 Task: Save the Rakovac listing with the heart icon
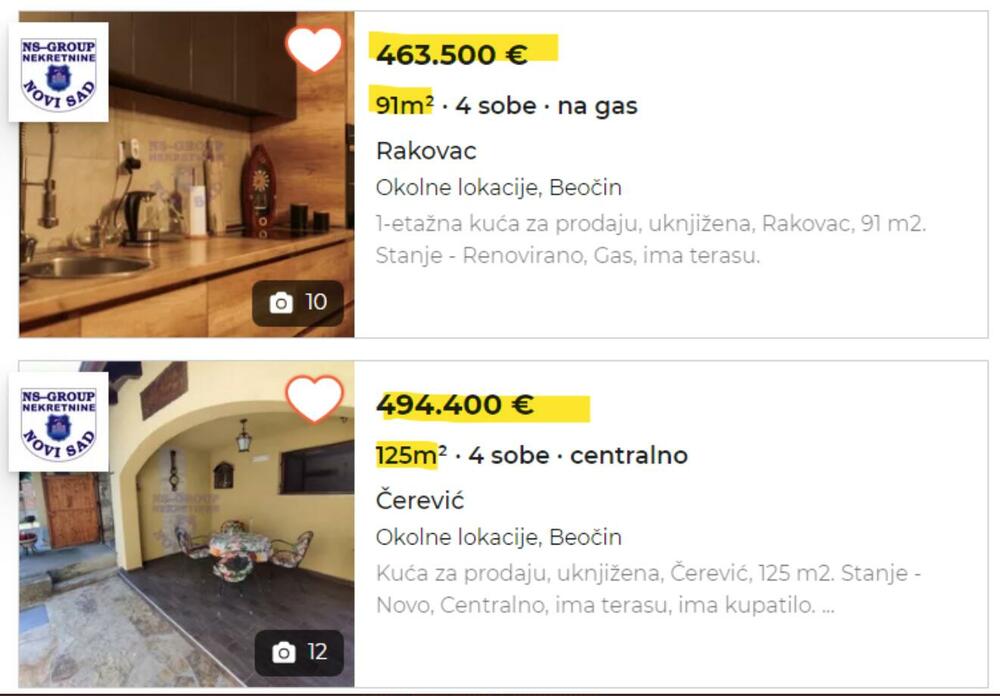point(314,47)
